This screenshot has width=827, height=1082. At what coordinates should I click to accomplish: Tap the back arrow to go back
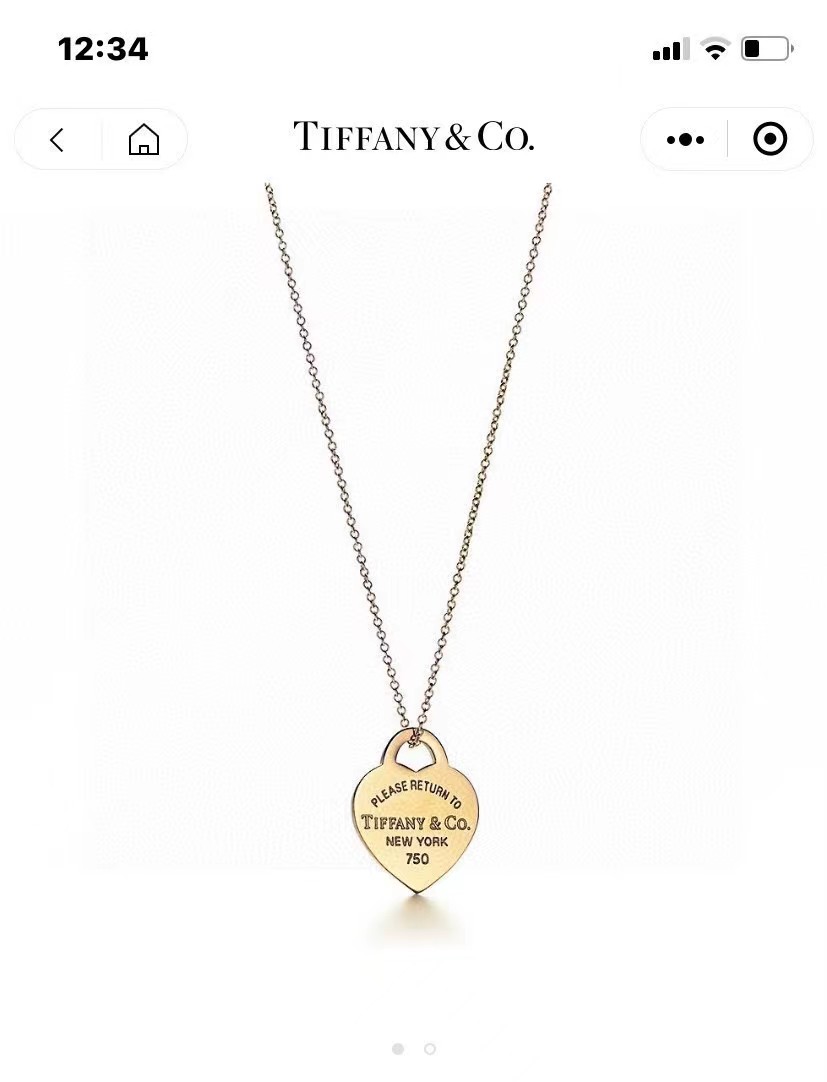(x=57, y=139)
